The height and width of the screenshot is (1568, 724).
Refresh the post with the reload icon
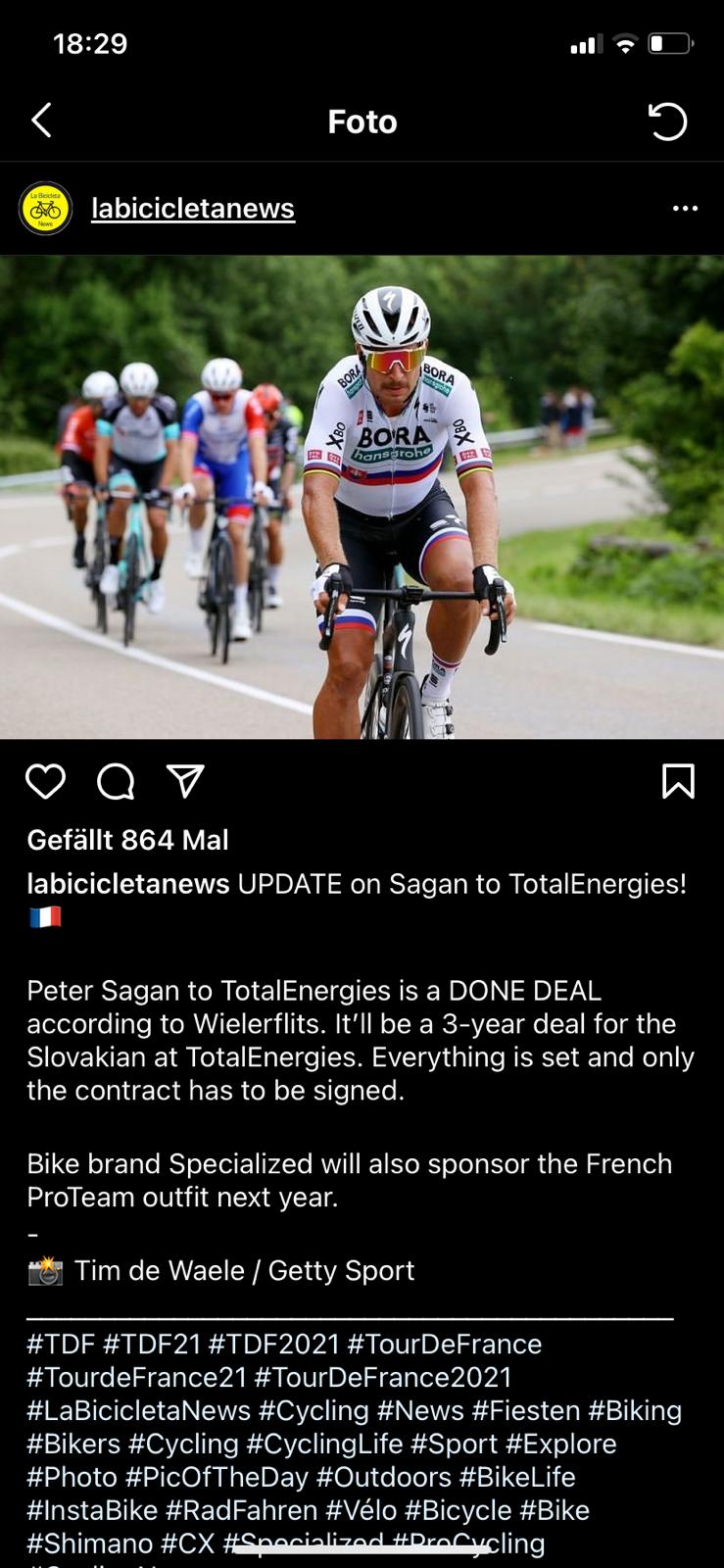point(667,122)
